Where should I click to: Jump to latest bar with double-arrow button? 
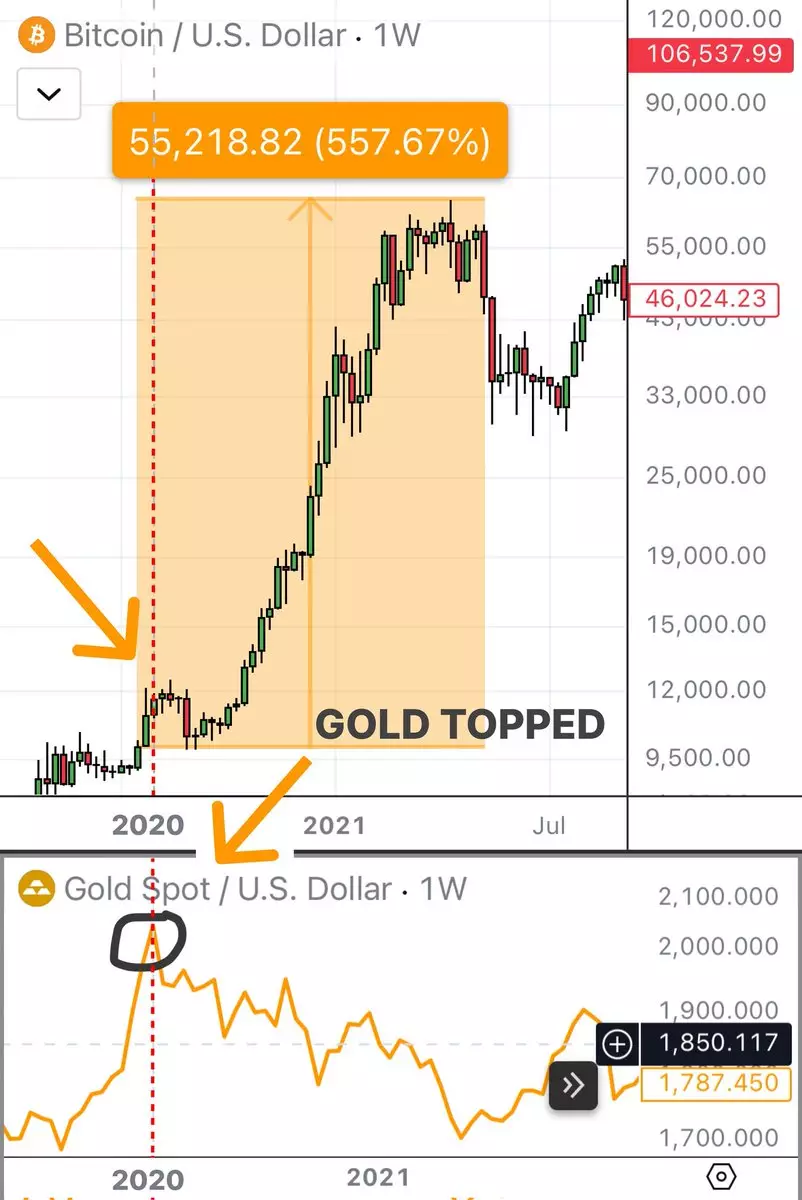pyautogui.click(x=573, y=1085)
